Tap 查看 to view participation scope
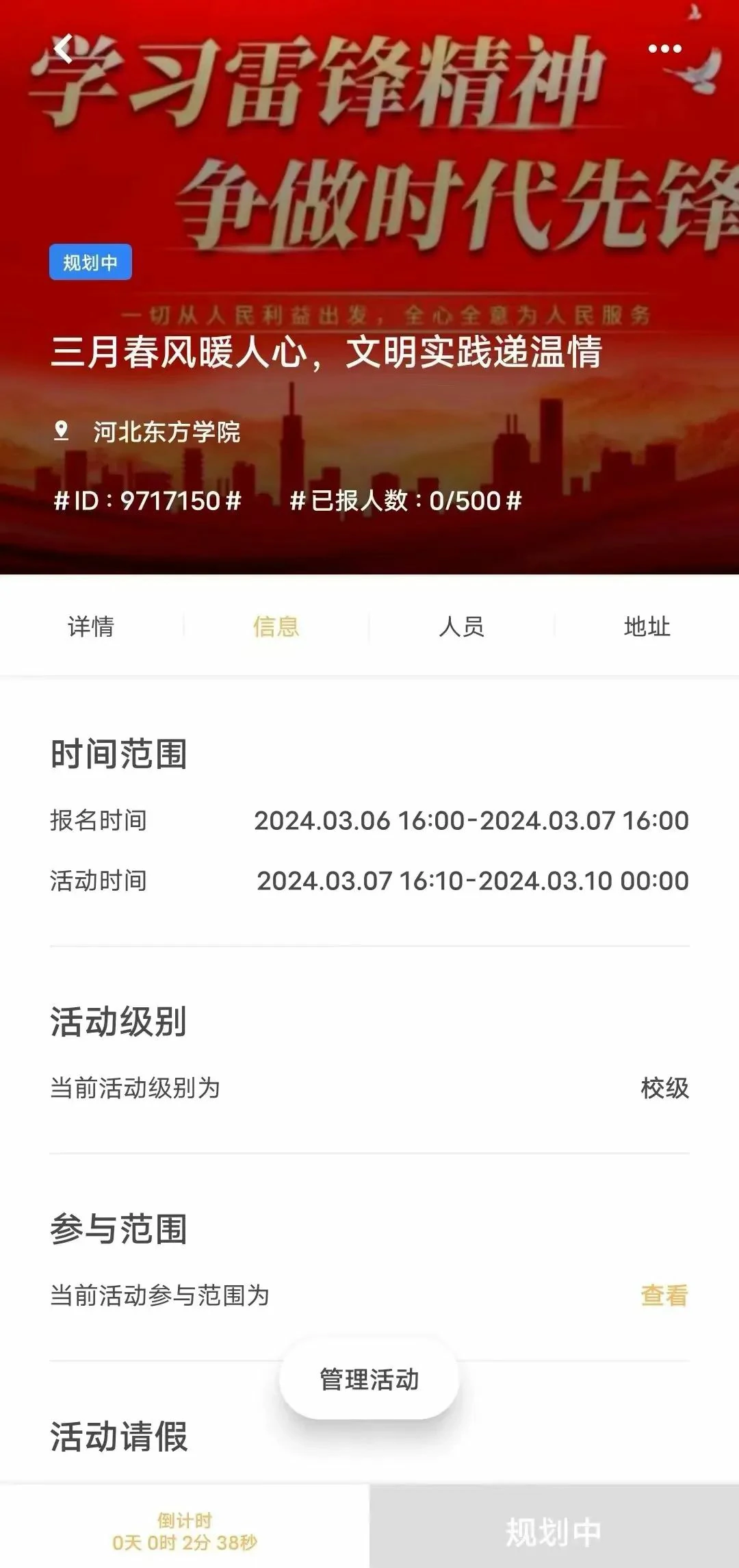This screenshot has width=739, height=1568. pos(664,1295)
